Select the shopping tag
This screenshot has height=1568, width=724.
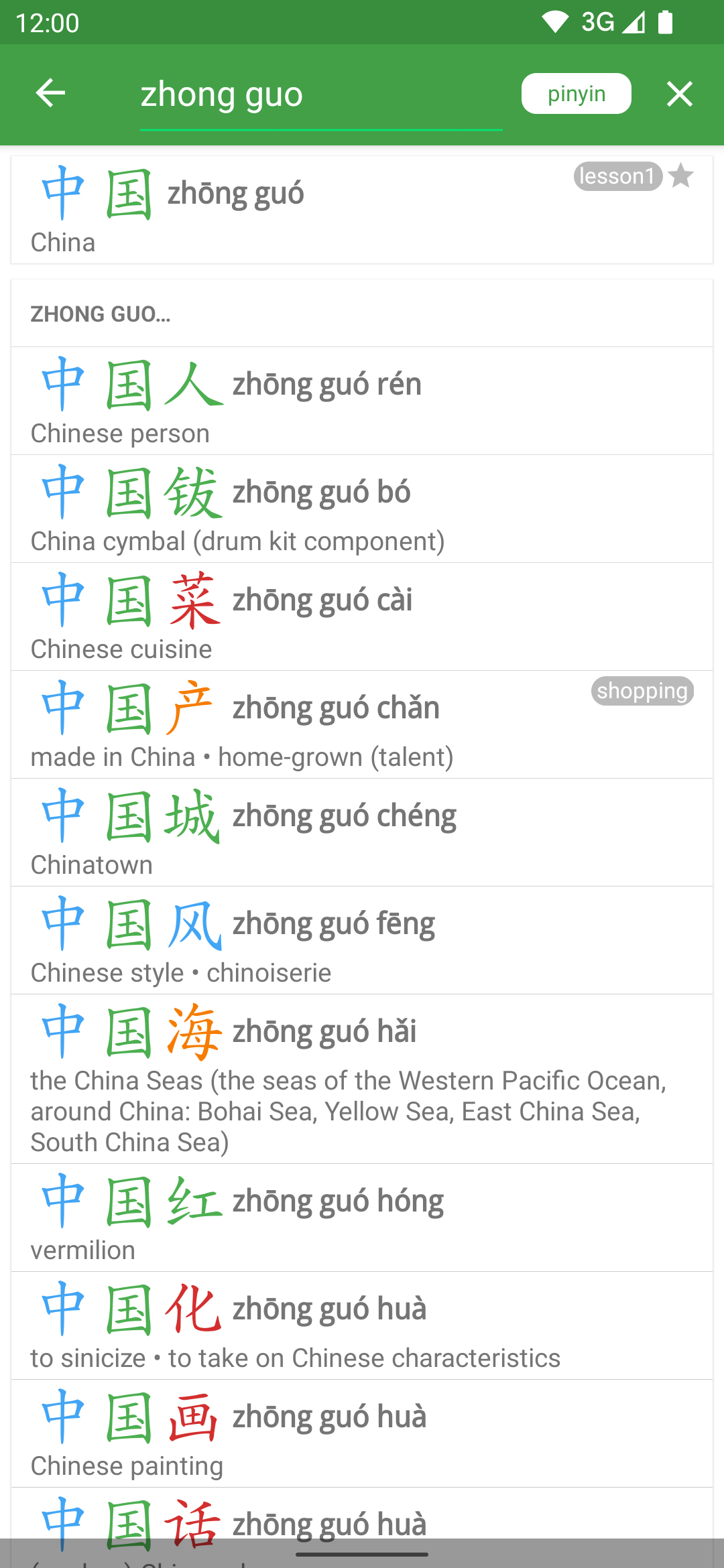pyautogui.click(x=642, y=691)
